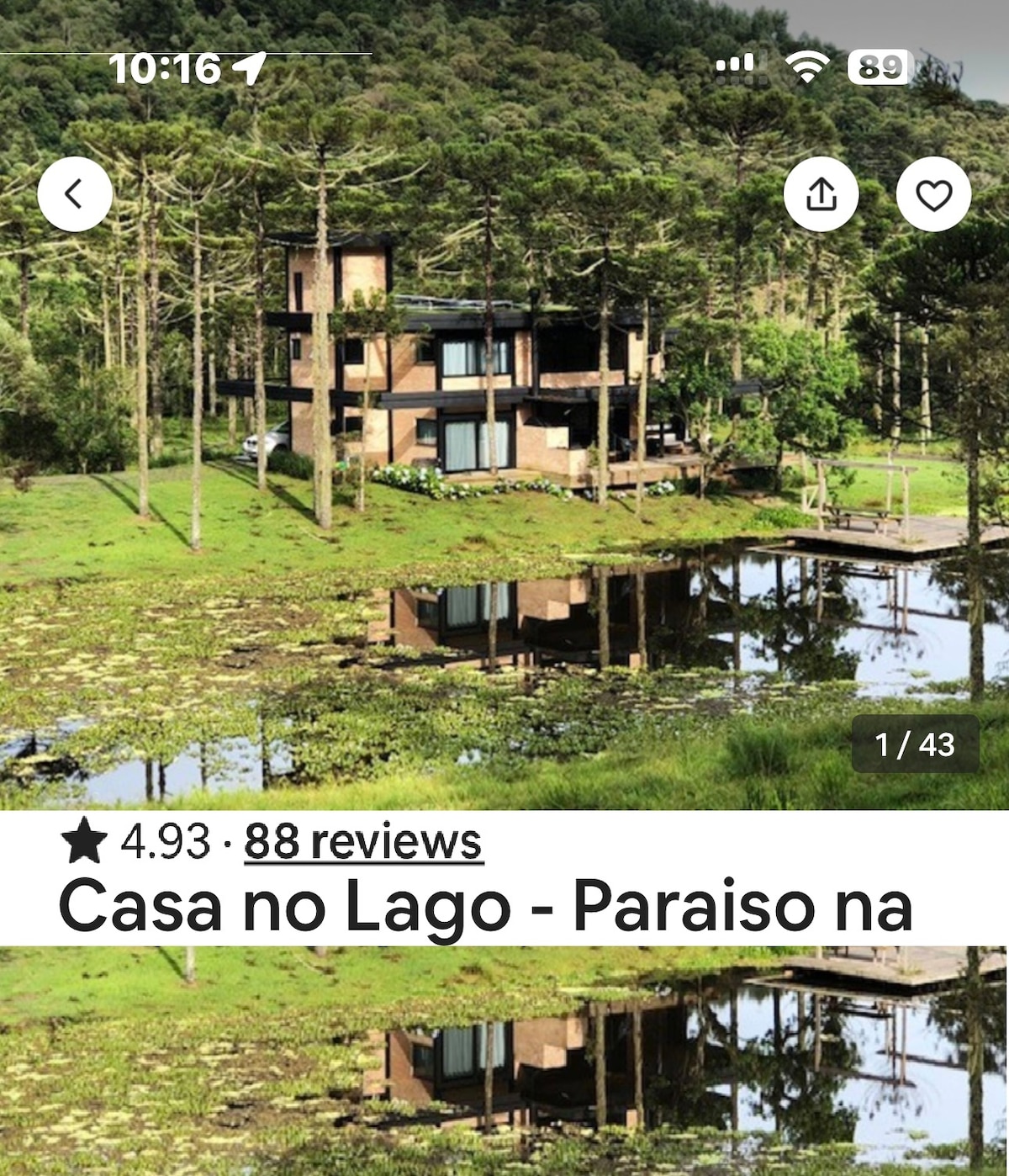Save the listing with the heart icon
This screenshot has height=1176, width=1009.
click(933, 194)
